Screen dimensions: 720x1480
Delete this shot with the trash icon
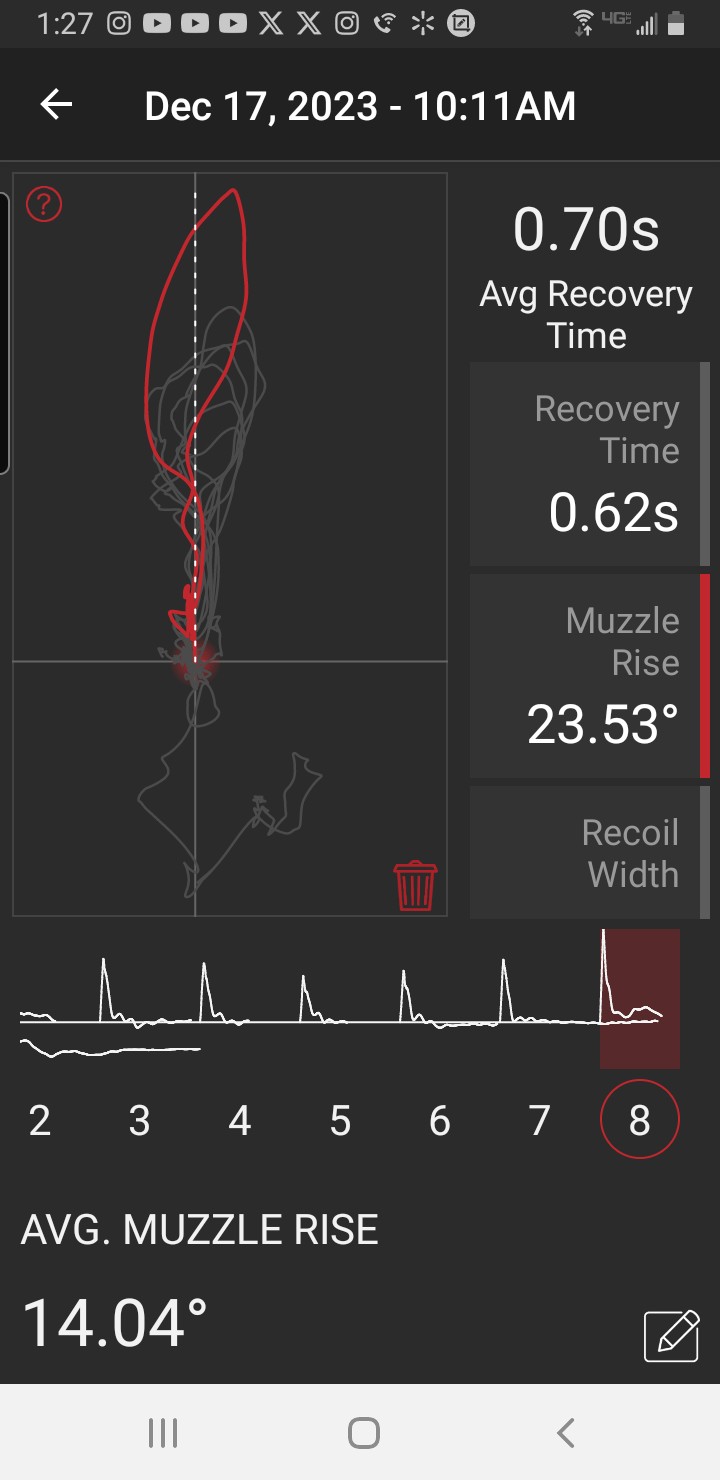415,886
